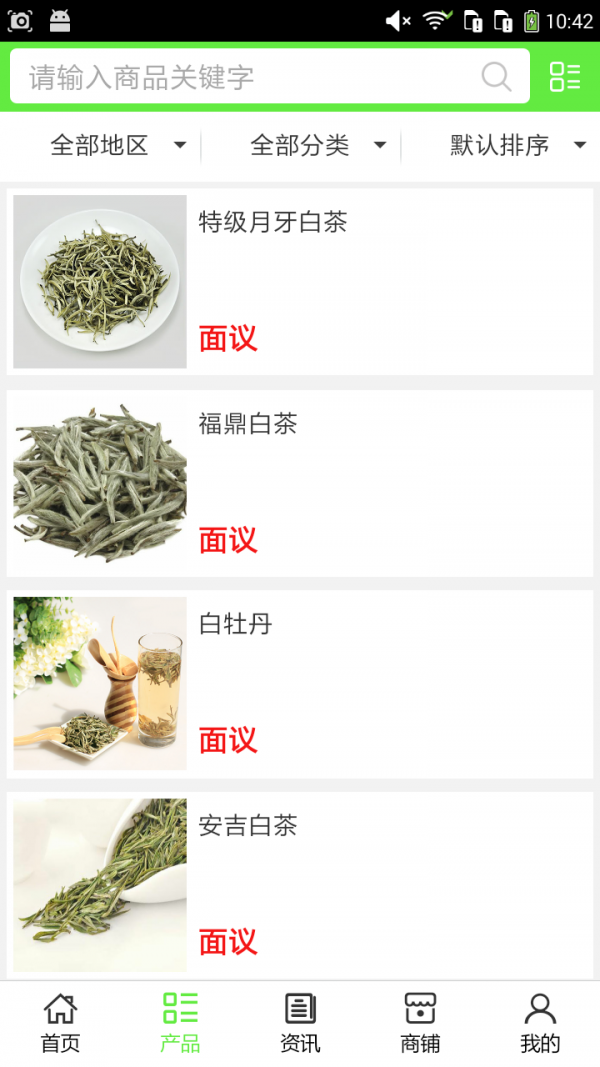Open the 特级月牙白茶 product

point(300,282)
